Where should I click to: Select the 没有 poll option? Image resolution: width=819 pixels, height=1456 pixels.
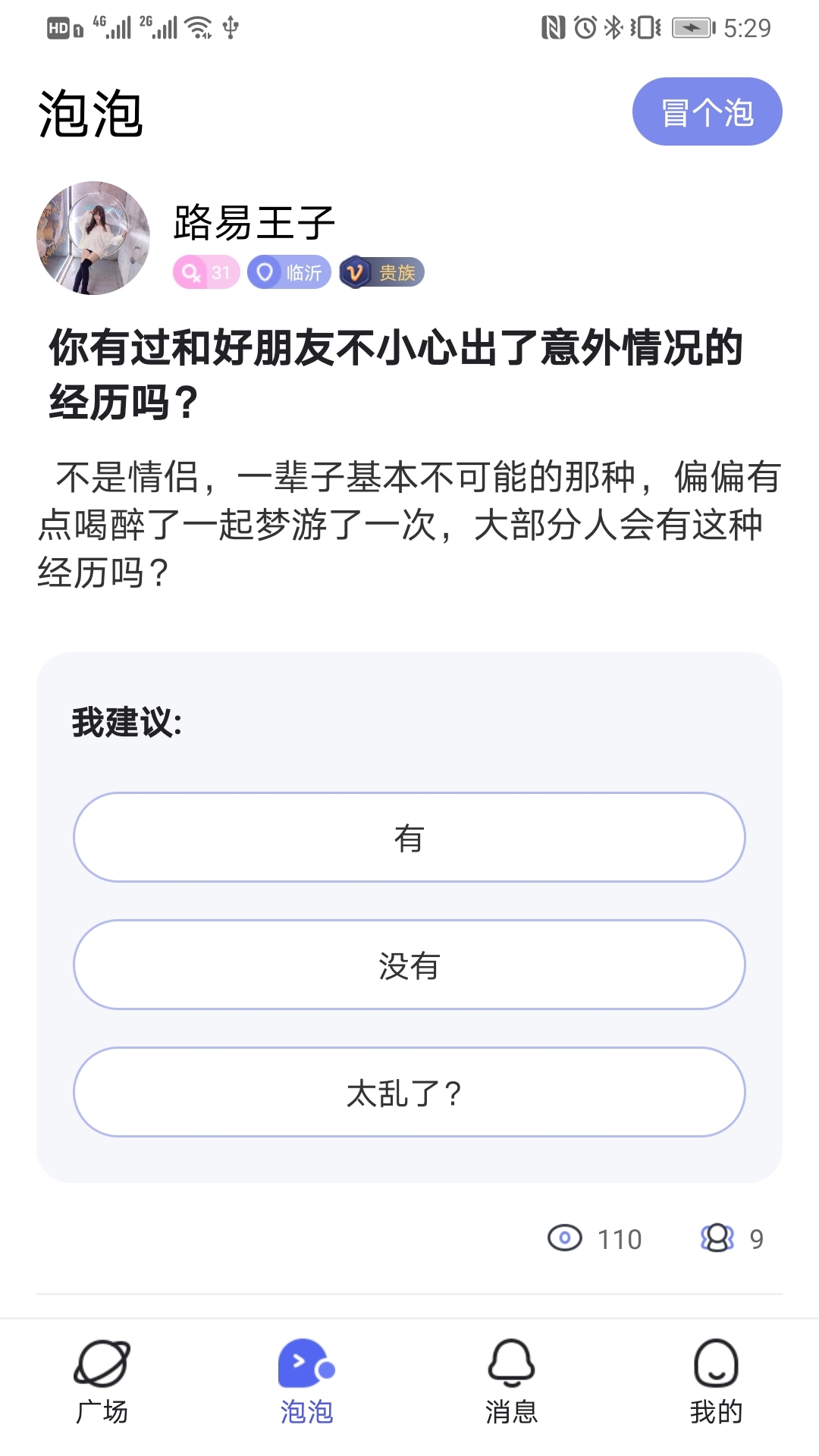pyautogui.click(x=409, y=965)
